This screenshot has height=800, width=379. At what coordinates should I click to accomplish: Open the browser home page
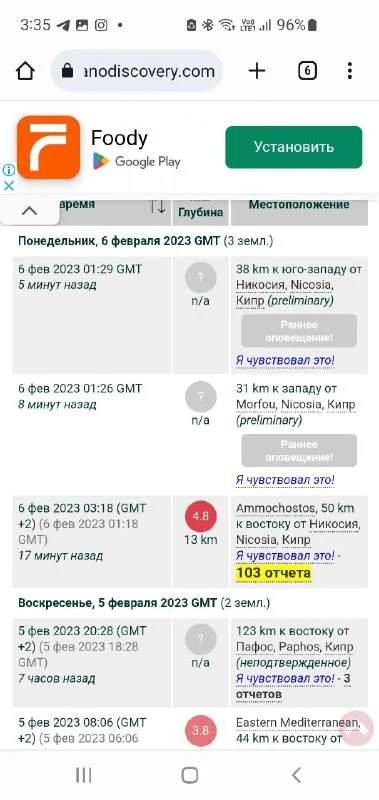pyautogui.click(x=25, y=71)
